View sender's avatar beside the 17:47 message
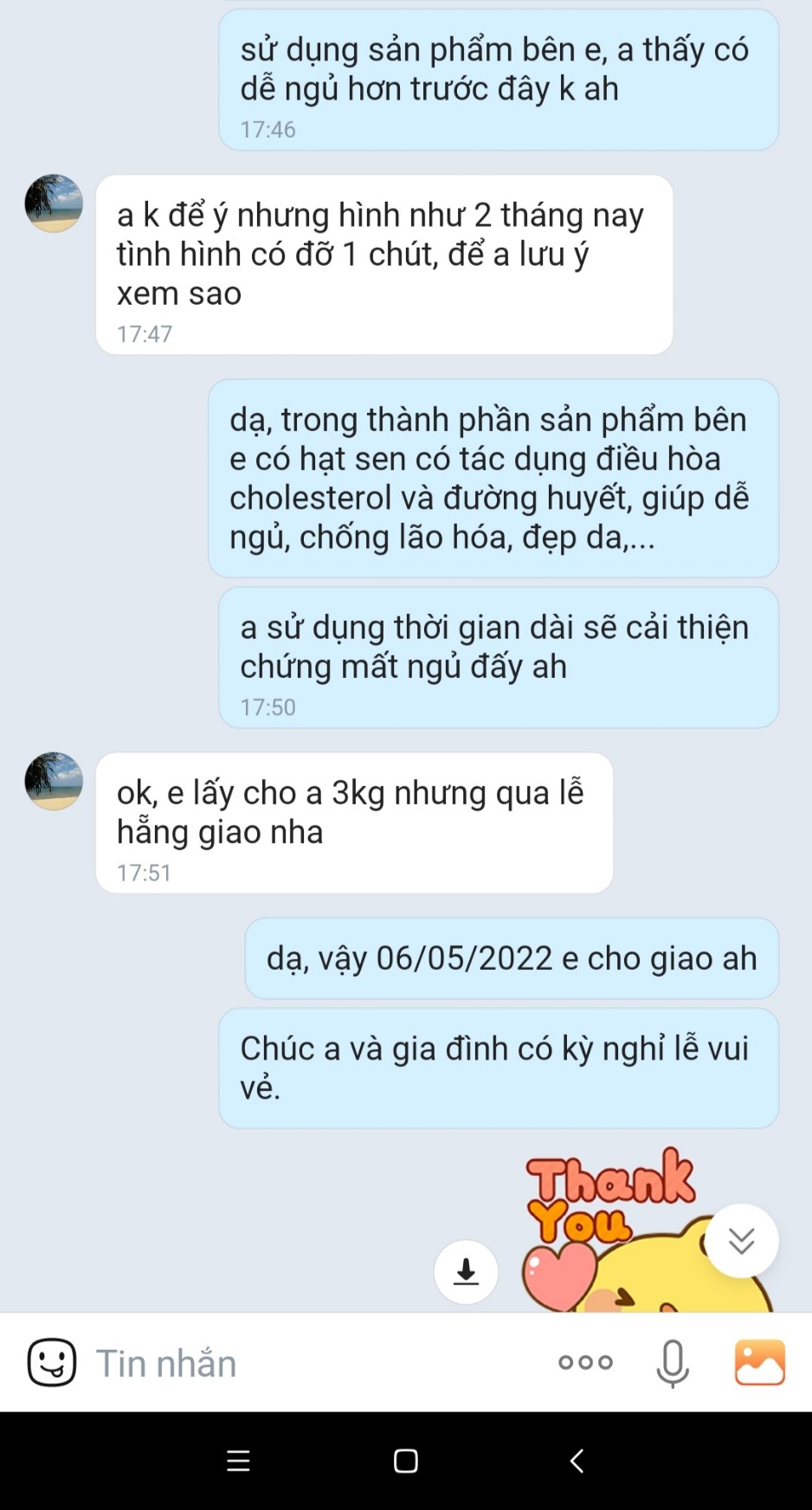 54,203
